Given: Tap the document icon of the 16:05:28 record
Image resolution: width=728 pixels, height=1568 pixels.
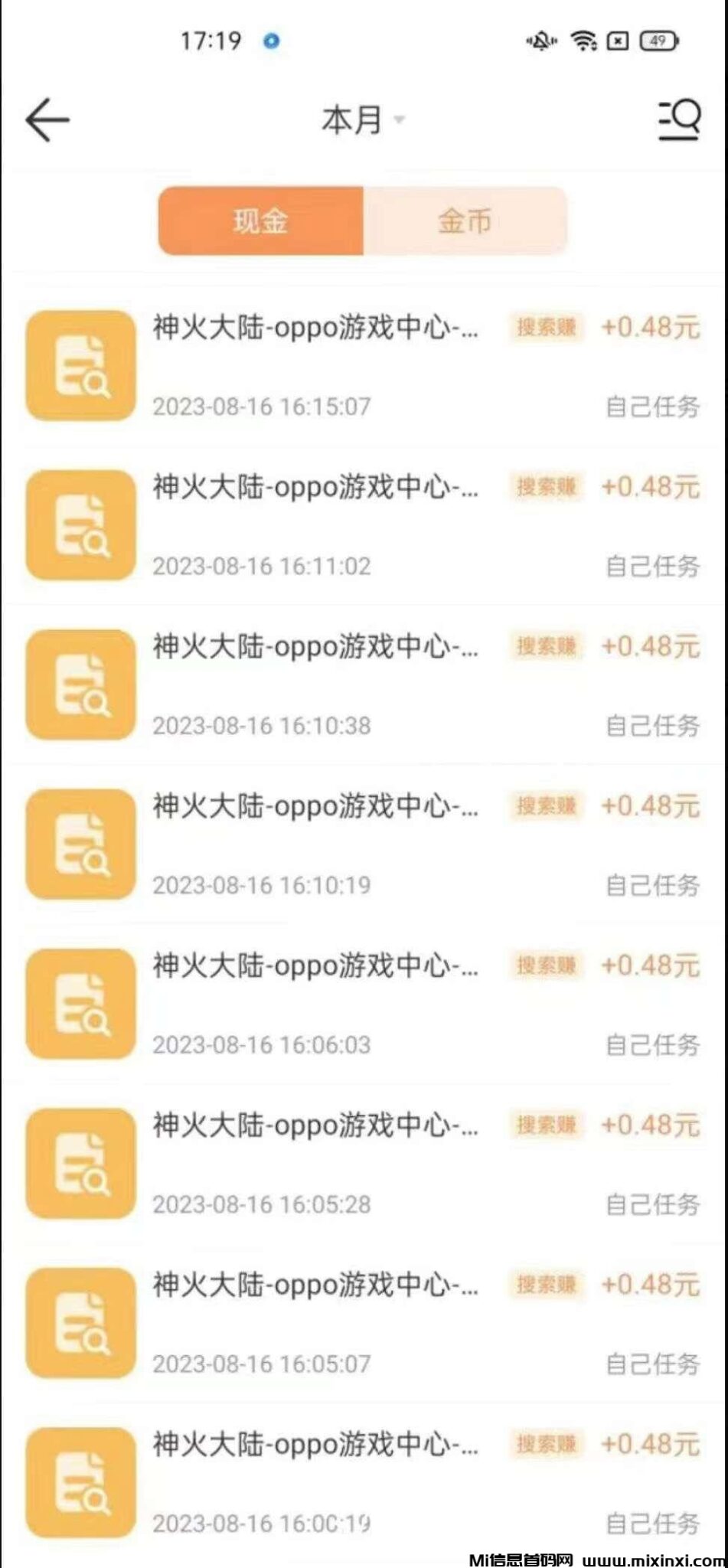Looking at the screenshot, I should tap(80, 1165).
